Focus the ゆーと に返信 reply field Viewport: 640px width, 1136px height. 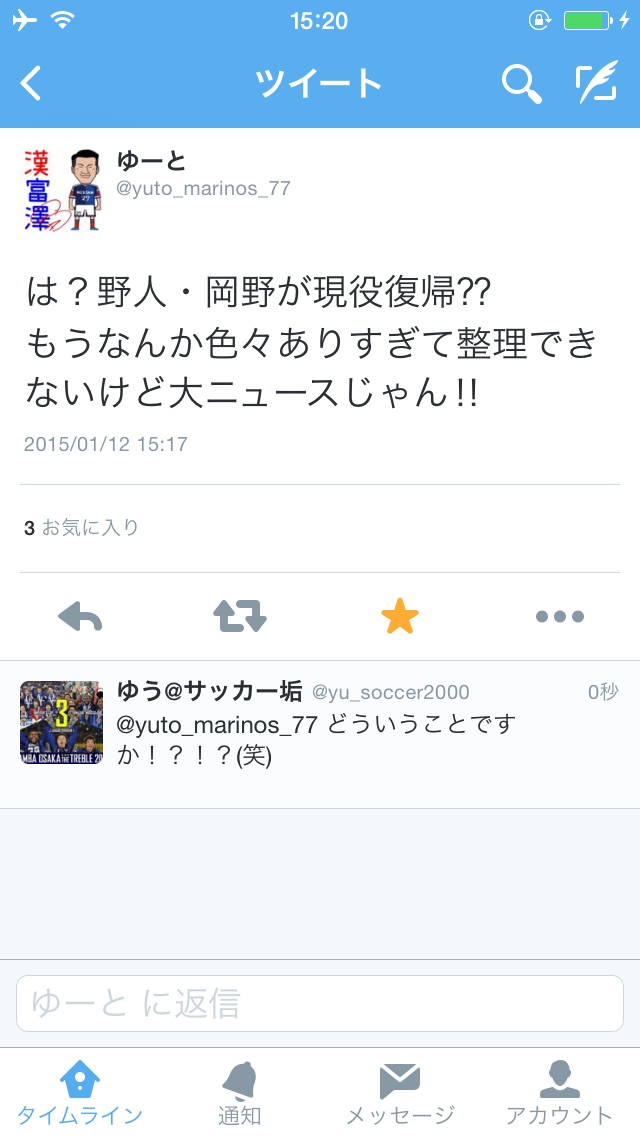pyautogui.click(x=320, y=1003)
